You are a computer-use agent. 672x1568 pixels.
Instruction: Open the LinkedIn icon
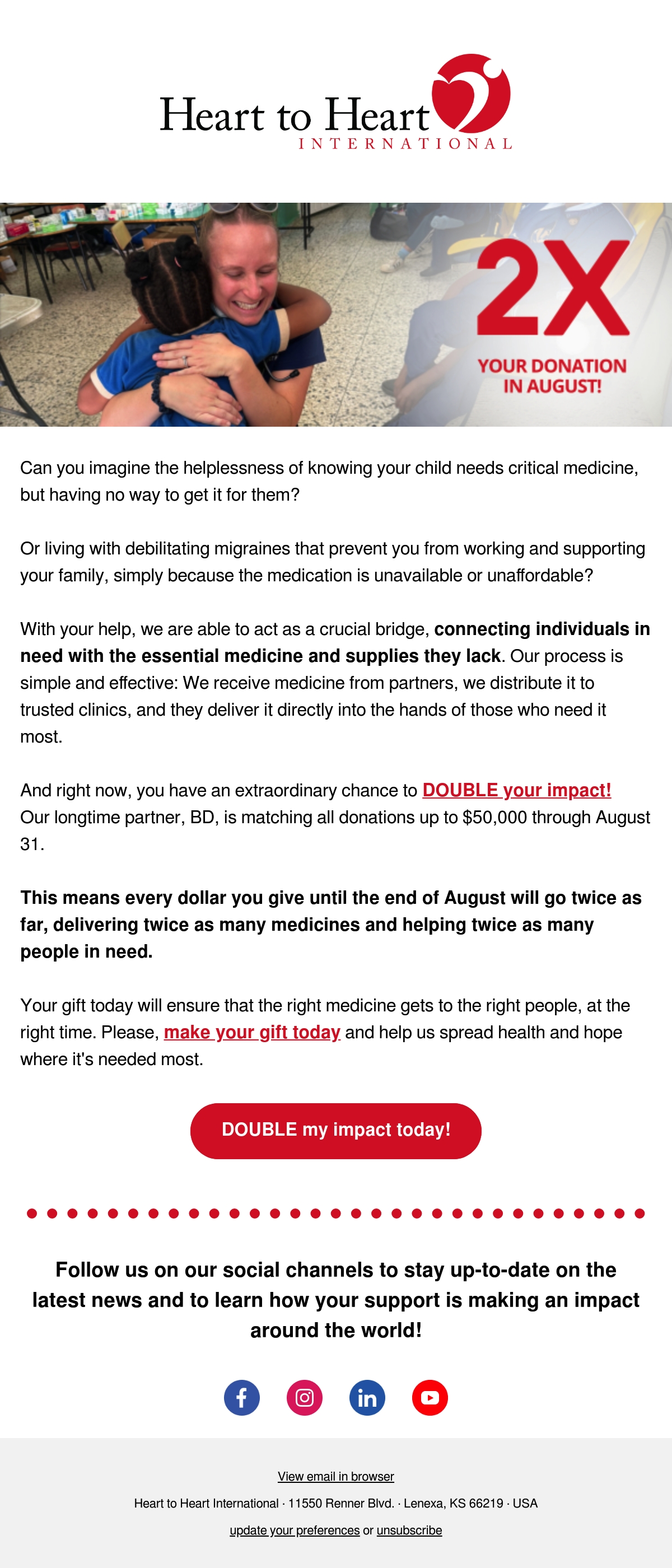[367, 1397]
